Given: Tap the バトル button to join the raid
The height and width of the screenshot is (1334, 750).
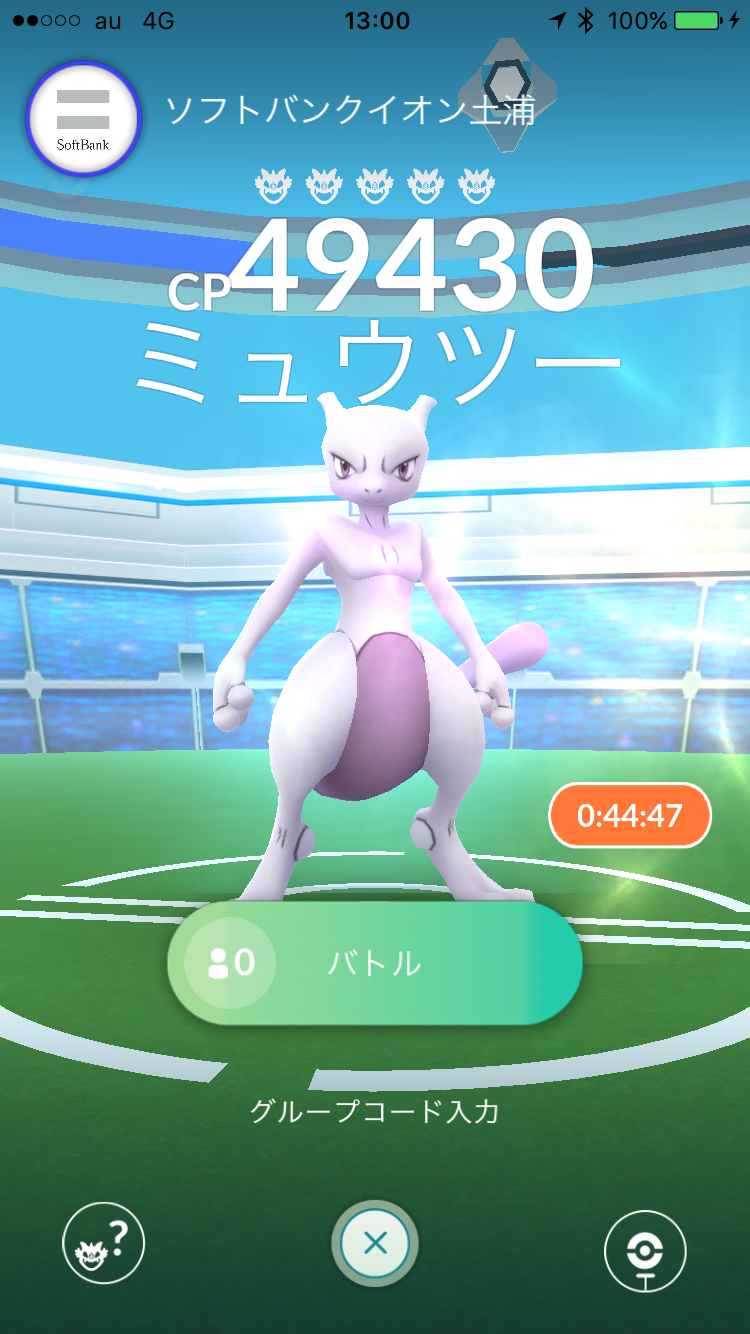Looking at the screenshot, I should pyautogui.click(x=374, y=963).
